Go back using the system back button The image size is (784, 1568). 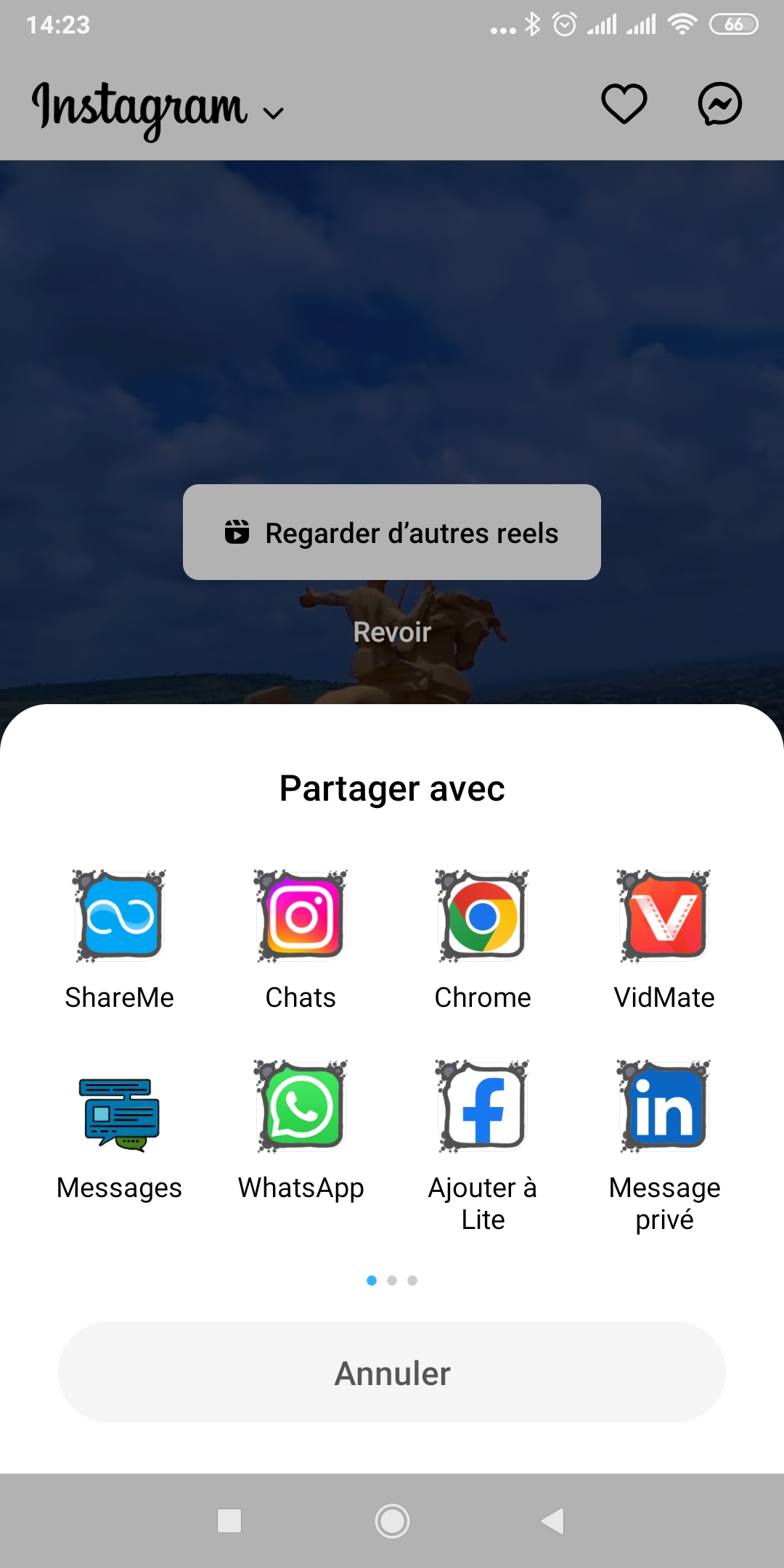[x=553, y=1520]
